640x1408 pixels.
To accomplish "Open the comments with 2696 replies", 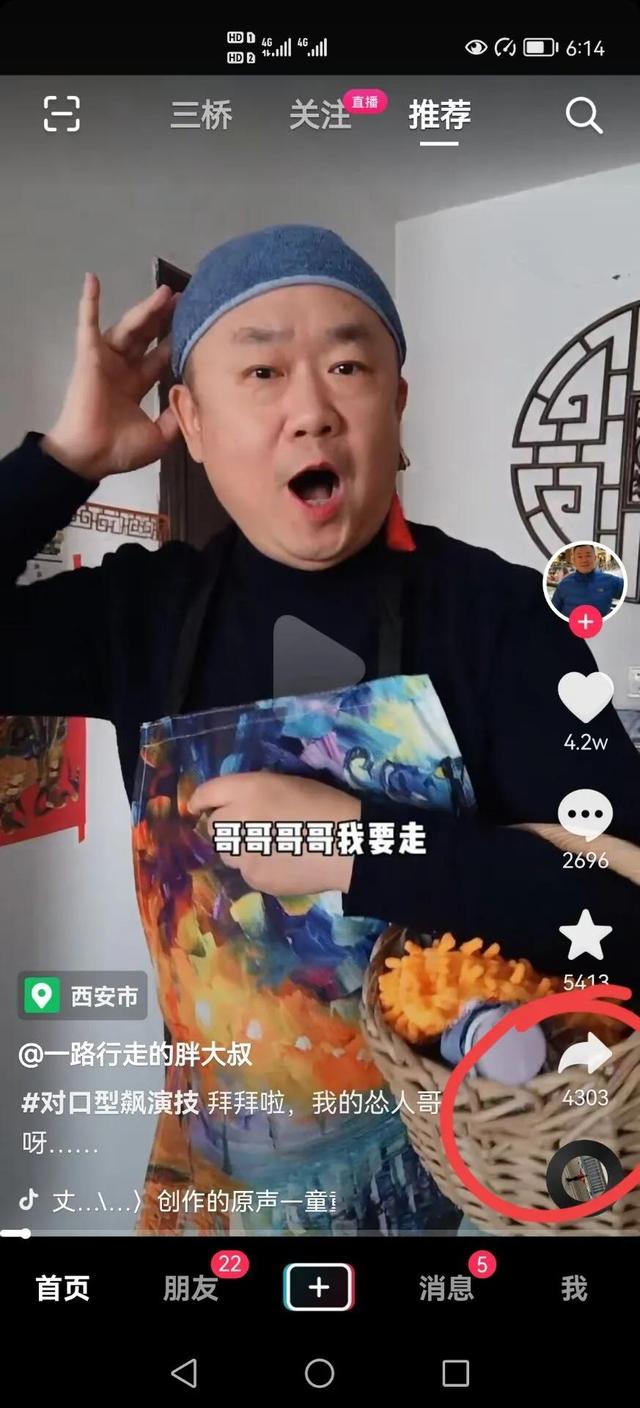I will 585,814.
